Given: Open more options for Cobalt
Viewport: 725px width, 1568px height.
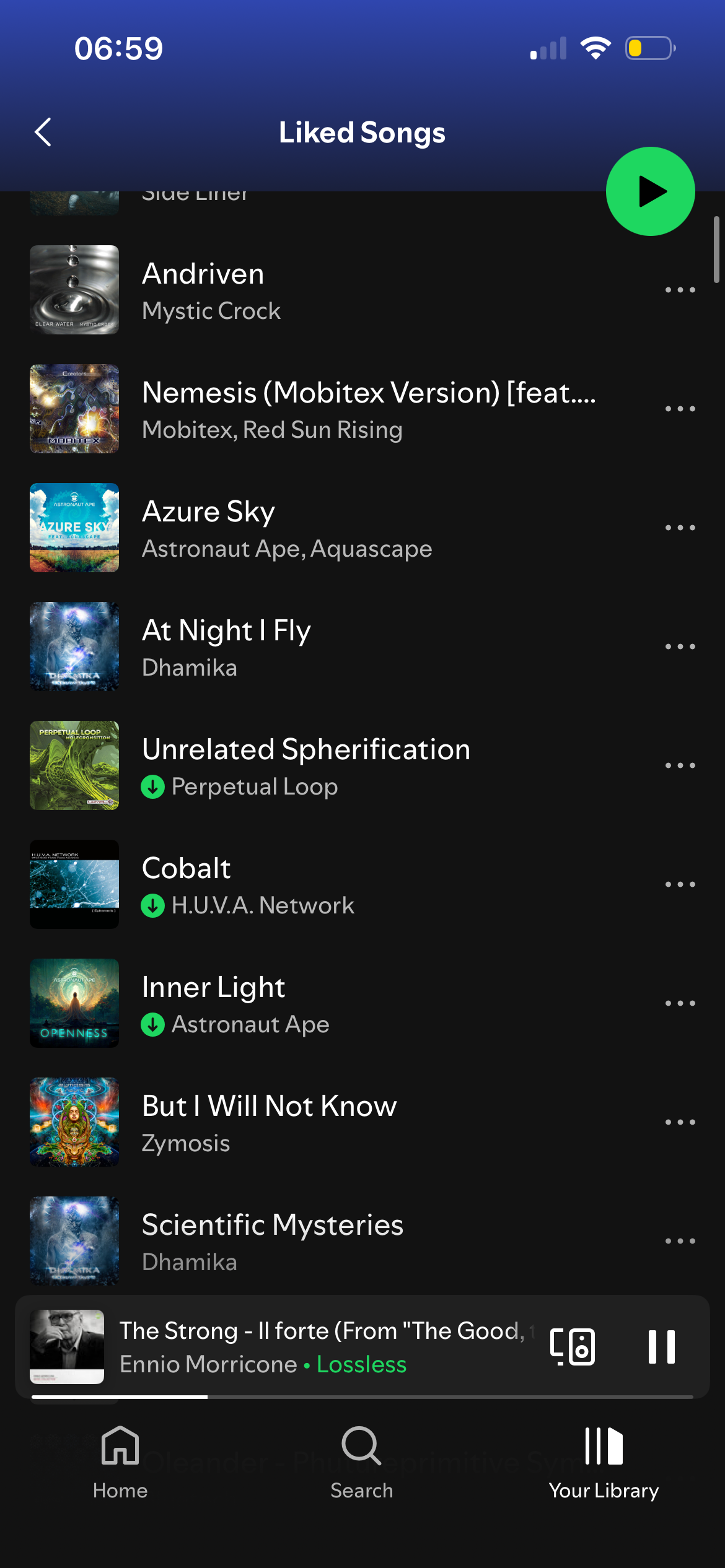Looking at the screenshot, I should click(680, 885).
